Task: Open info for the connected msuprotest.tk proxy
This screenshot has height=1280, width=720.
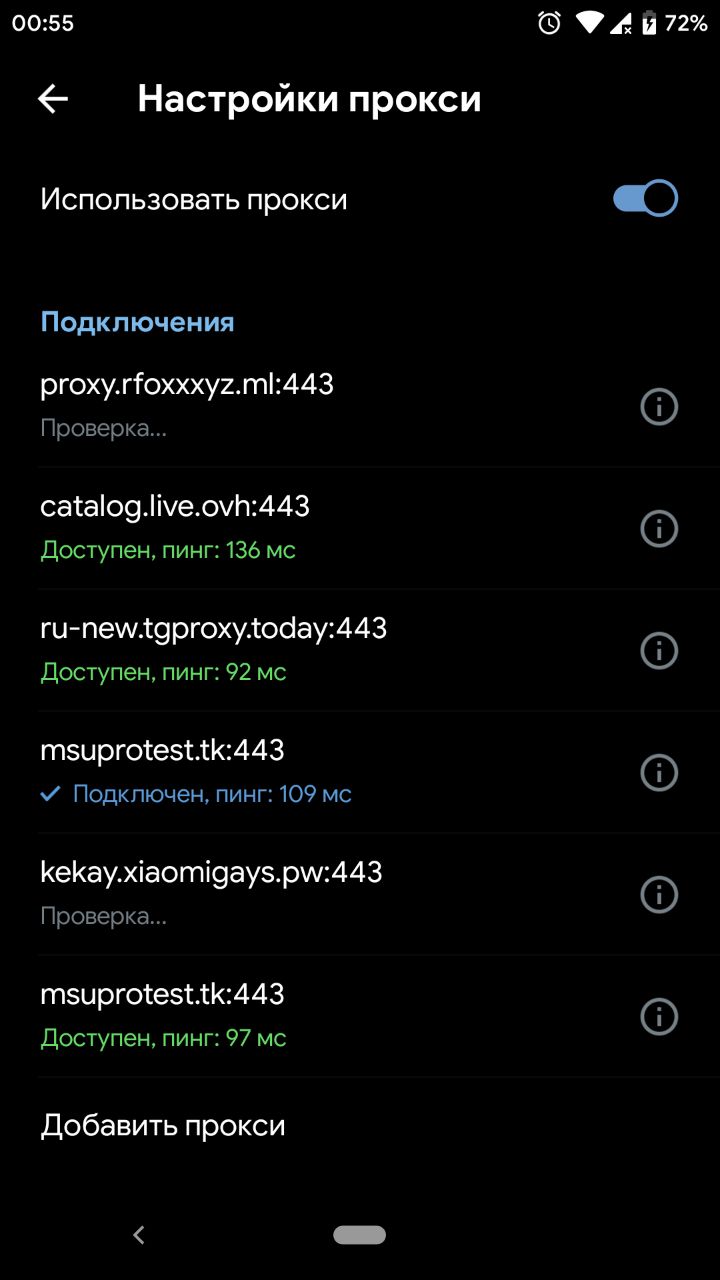Action: coord(659,773)
